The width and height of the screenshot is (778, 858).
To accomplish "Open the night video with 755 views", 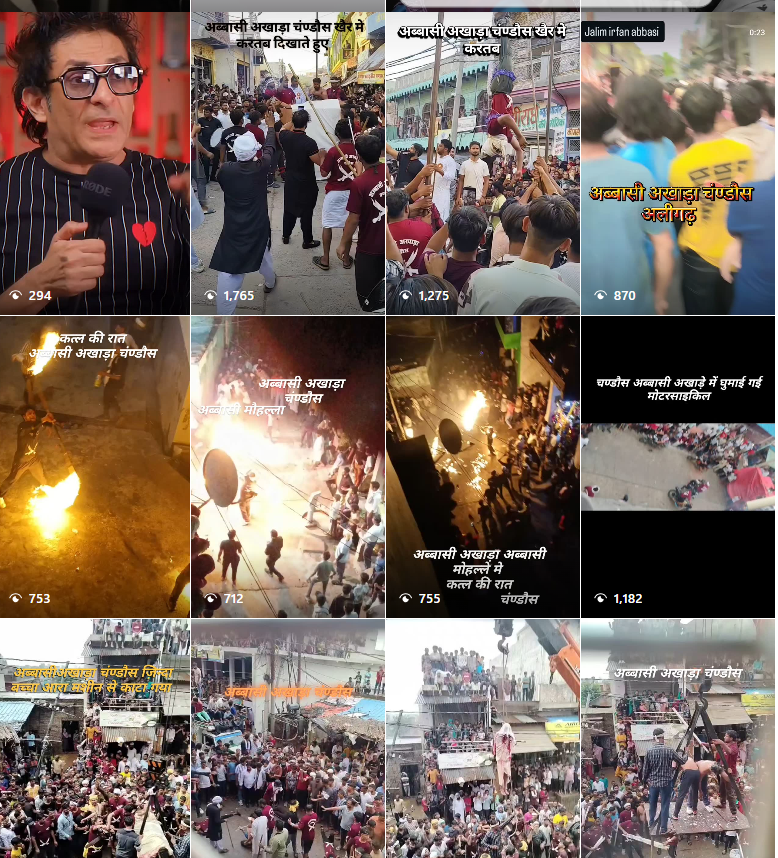I will (x=482, y=467).
